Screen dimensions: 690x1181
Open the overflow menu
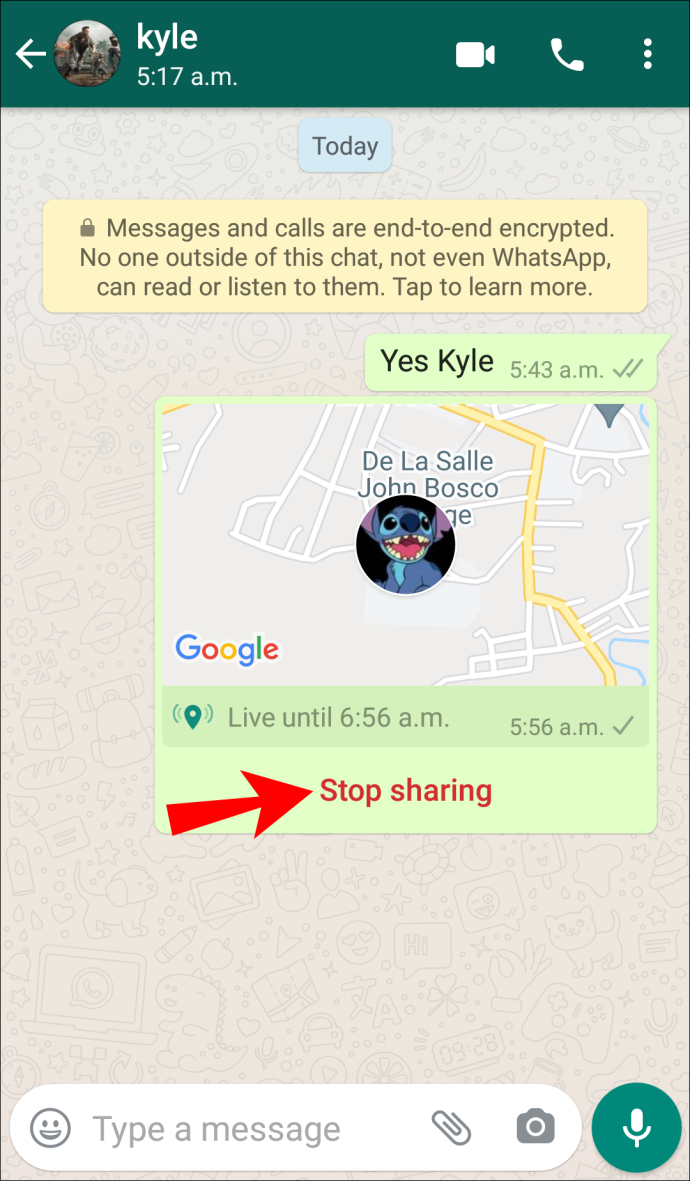[648, 54]
